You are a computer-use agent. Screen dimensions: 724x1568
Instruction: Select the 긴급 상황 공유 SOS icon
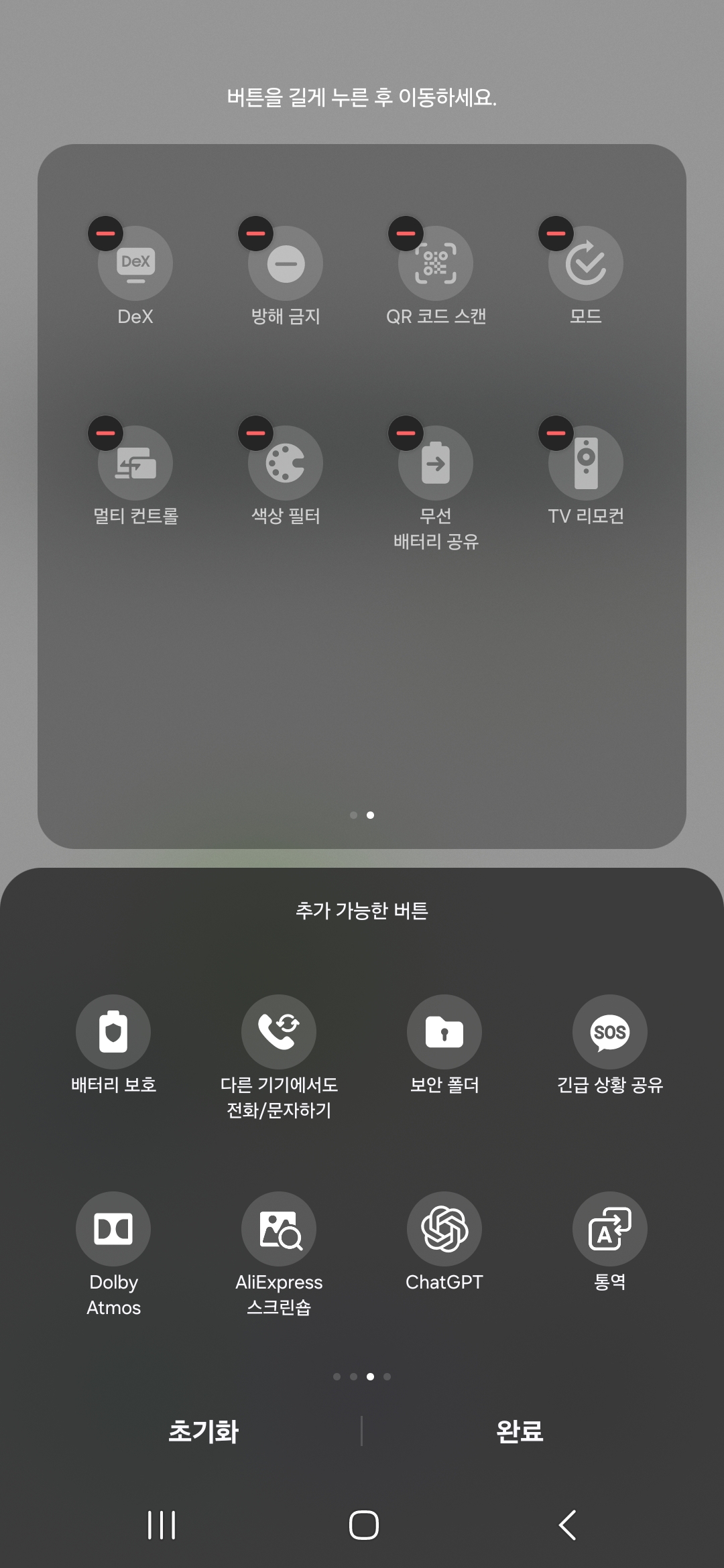609,1032
